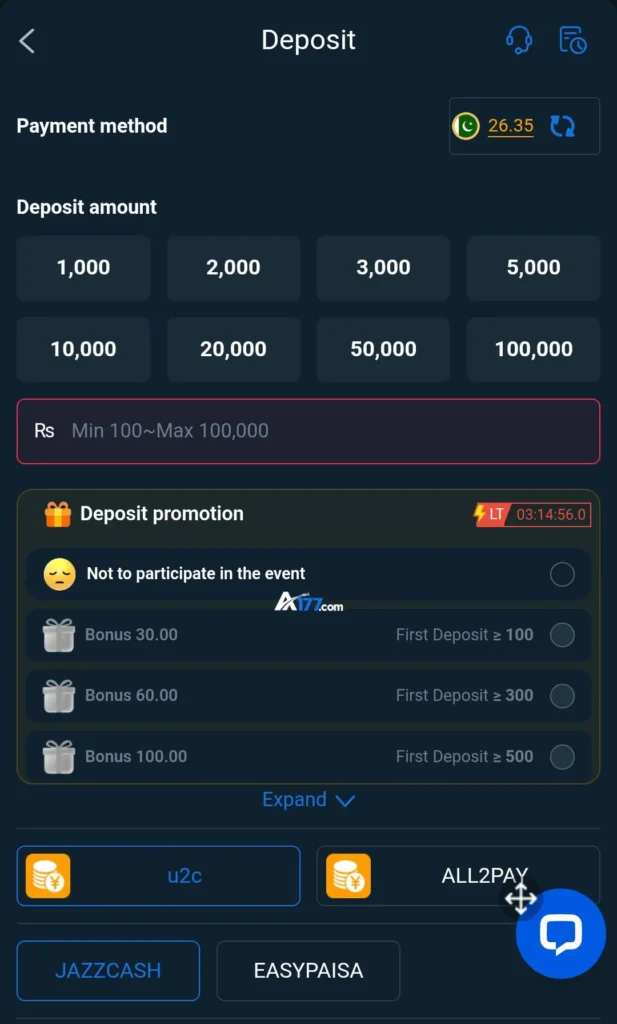Screen dimensions: 617x1024
Task: Choose the Bonus 60.00 promotion
Action: [x=308, y=696]
